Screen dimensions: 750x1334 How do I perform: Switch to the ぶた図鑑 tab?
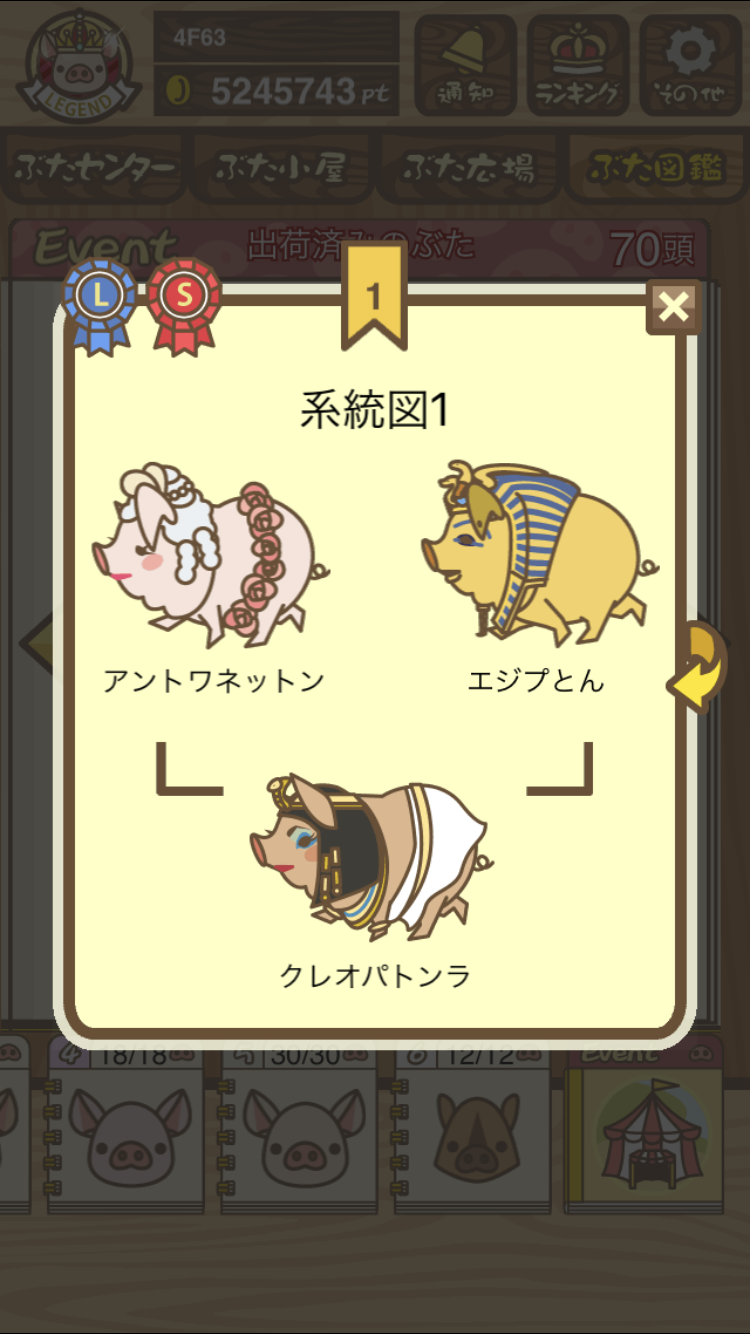coord(656,168)
